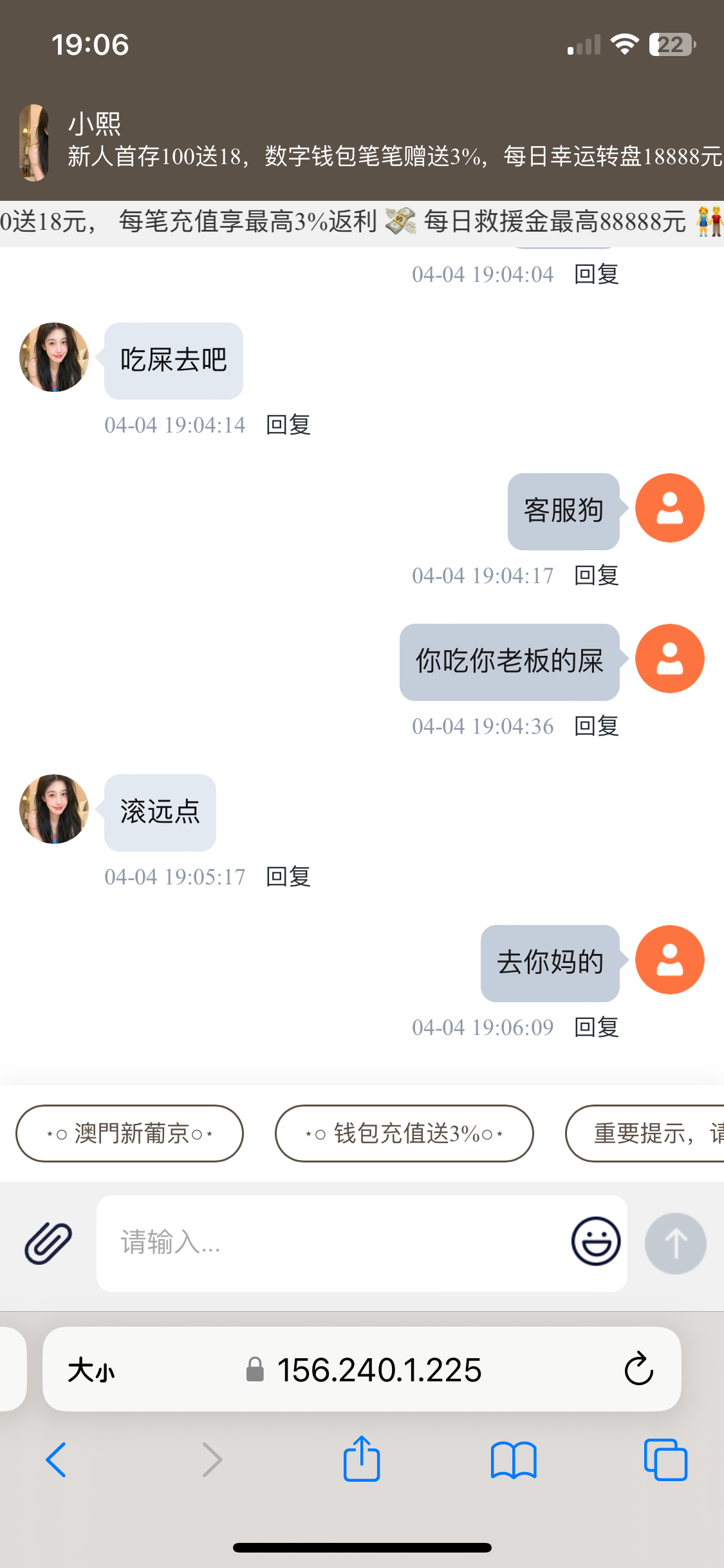Screen dimensions: 724x1568
Task: Send the message with arrow button
Action: point(675,1243)
